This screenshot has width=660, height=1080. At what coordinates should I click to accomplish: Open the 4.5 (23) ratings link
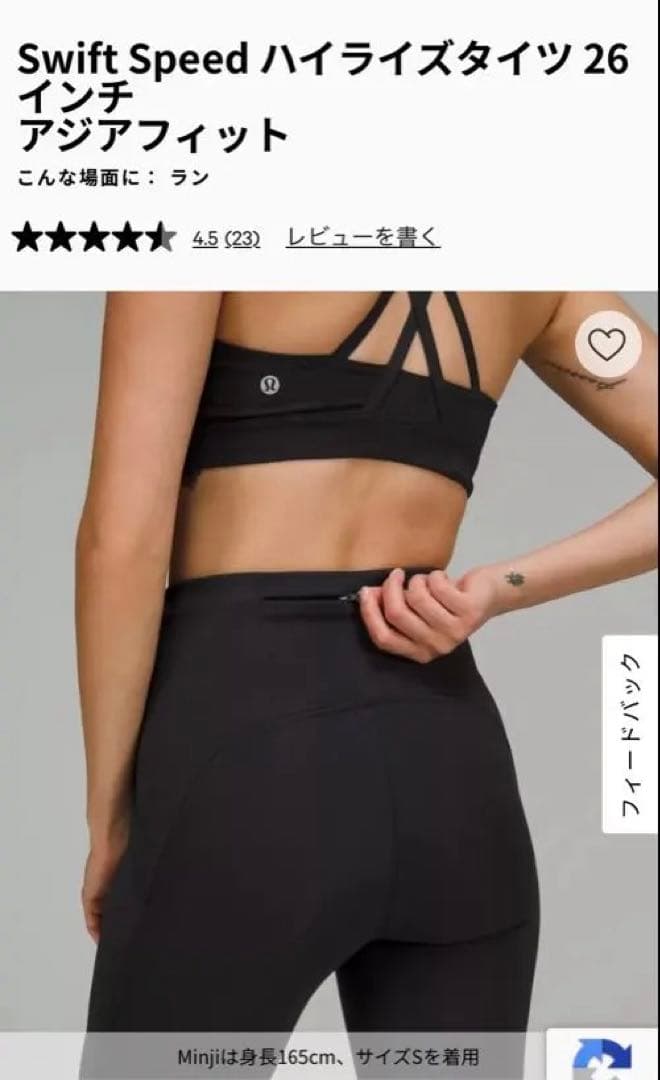(226, 238)
